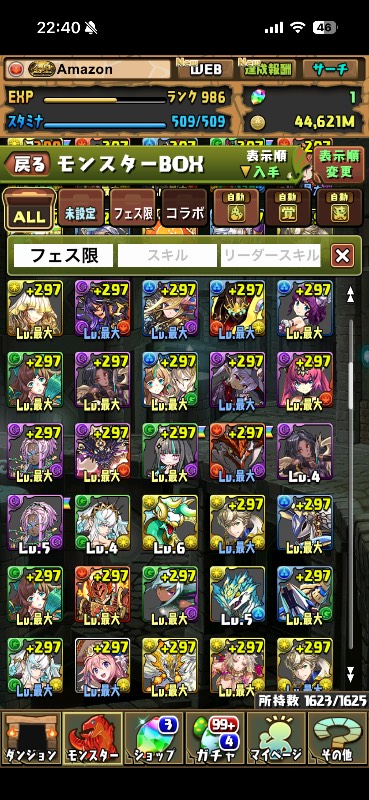The width and height of the screenshot is (369, 800).
Task: Switch to マイページ tab
Action: [276, 738]
